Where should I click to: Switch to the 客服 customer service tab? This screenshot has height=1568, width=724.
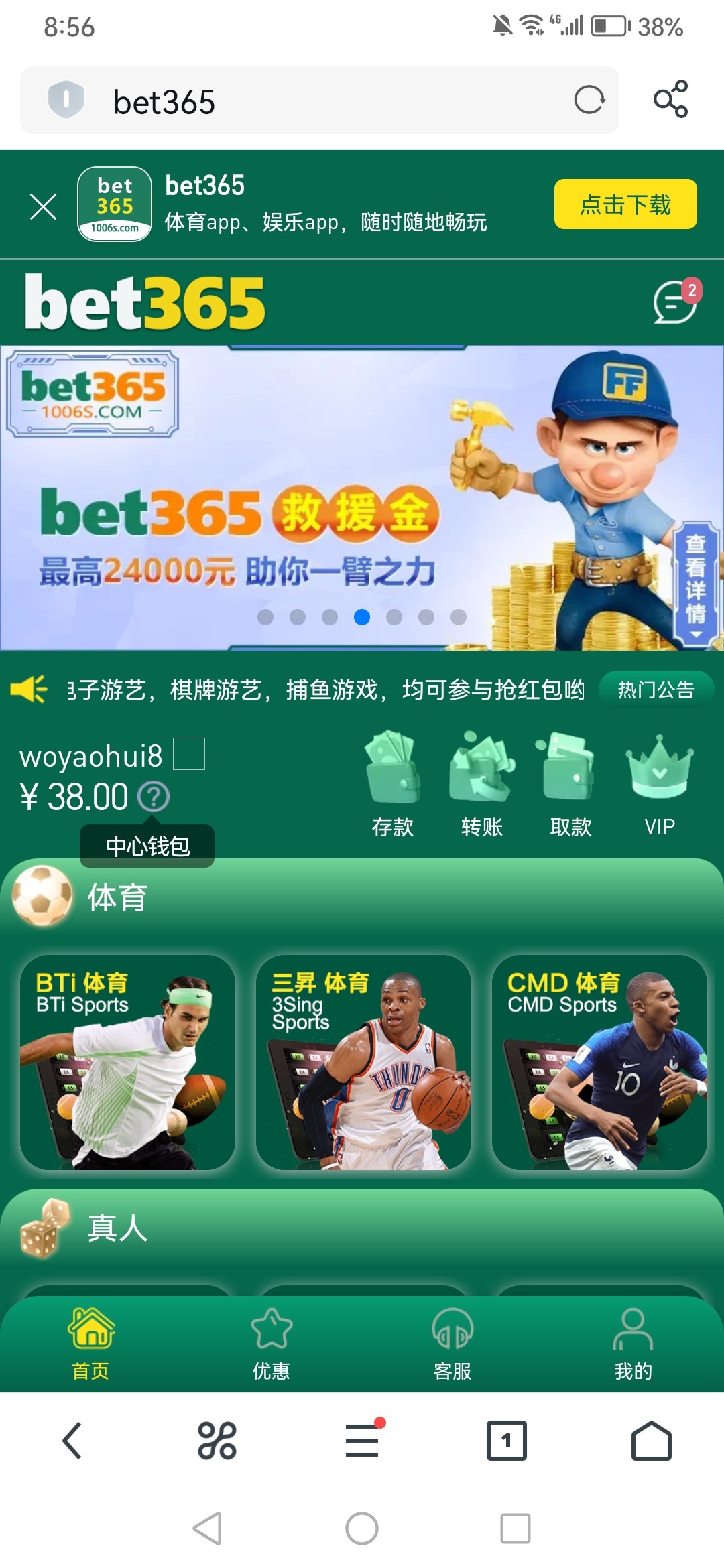click(x=452, y=1344)
